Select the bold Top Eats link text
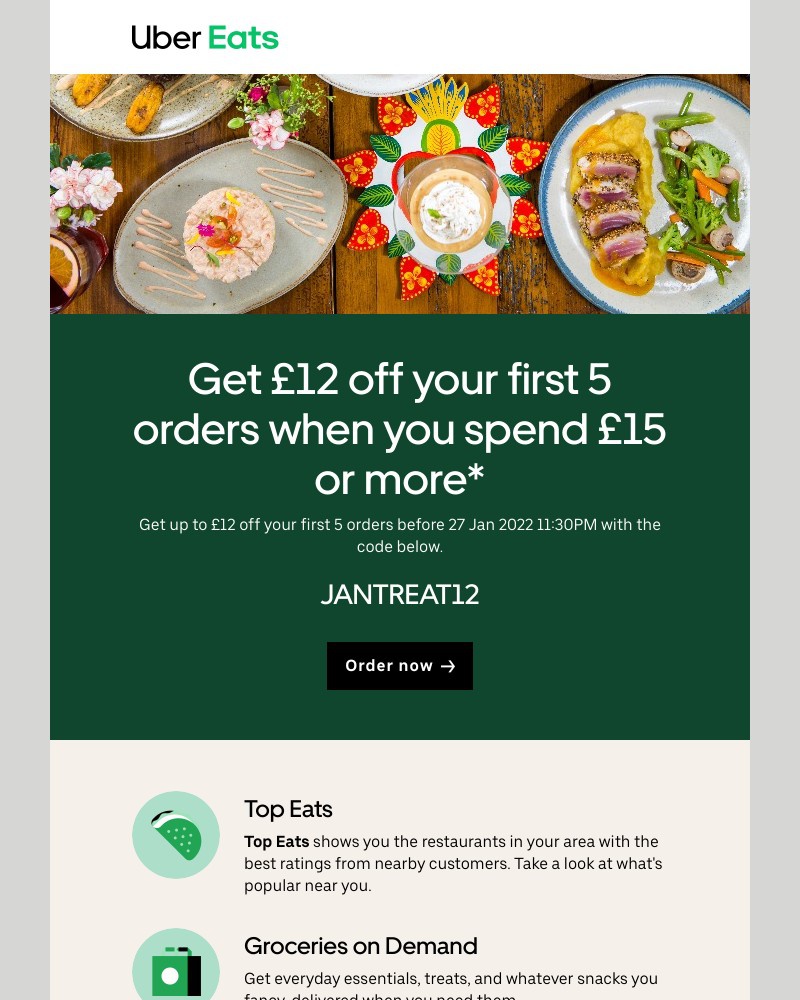Image resolution: width=800 pixels, height=1000 pixels. point(276,841)
